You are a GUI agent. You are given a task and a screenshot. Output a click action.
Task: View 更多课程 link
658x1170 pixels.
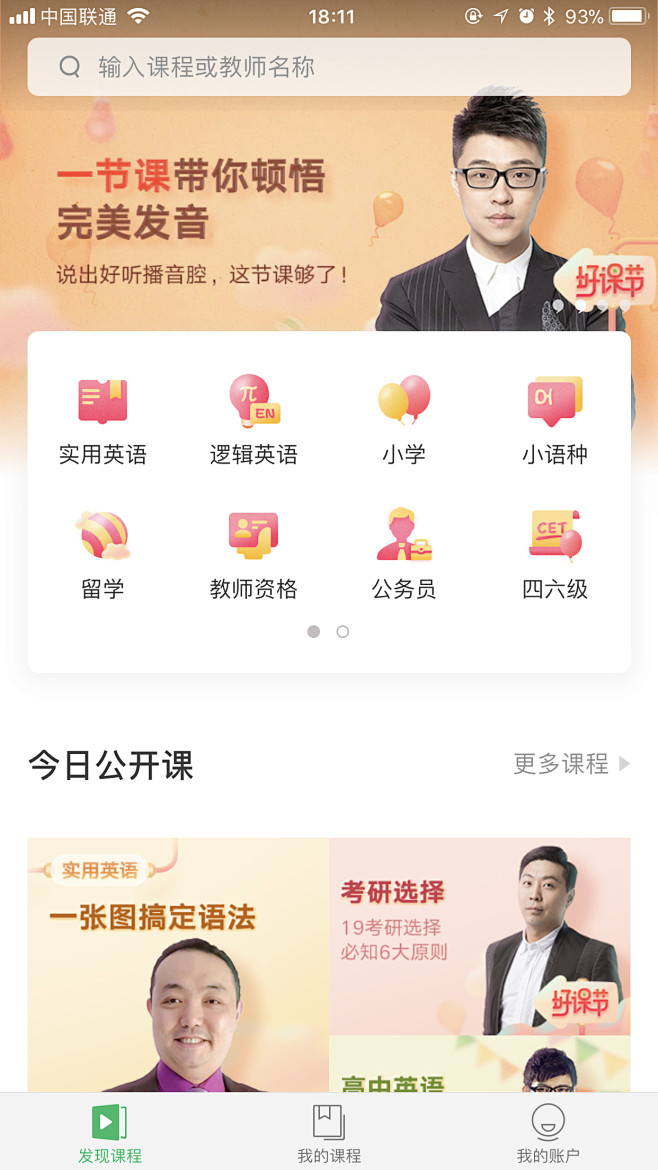pos(571,764)
